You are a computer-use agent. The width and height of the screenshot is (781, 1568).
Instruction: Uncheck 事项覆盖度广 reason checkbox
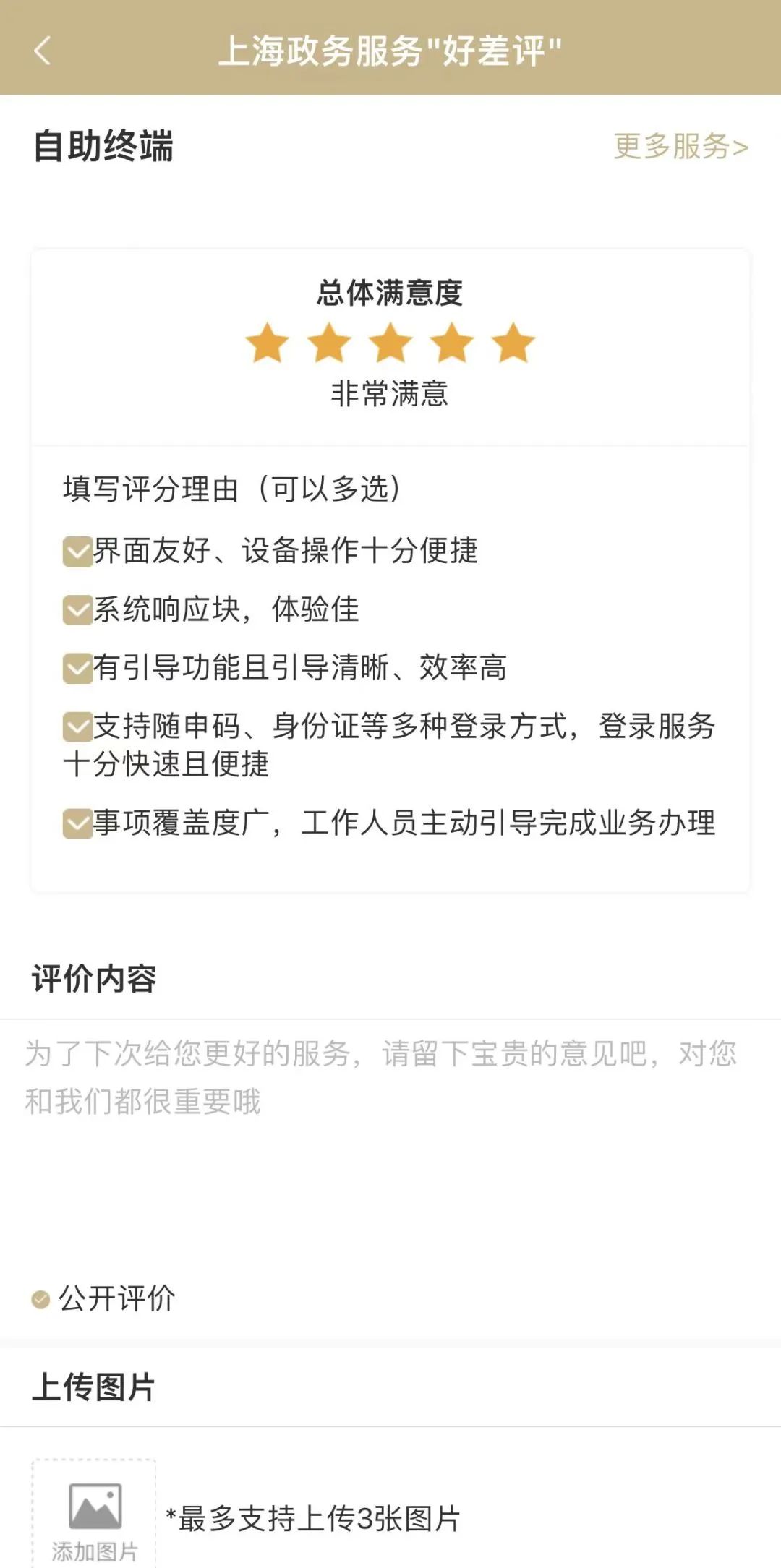click(x=77, y=823)
